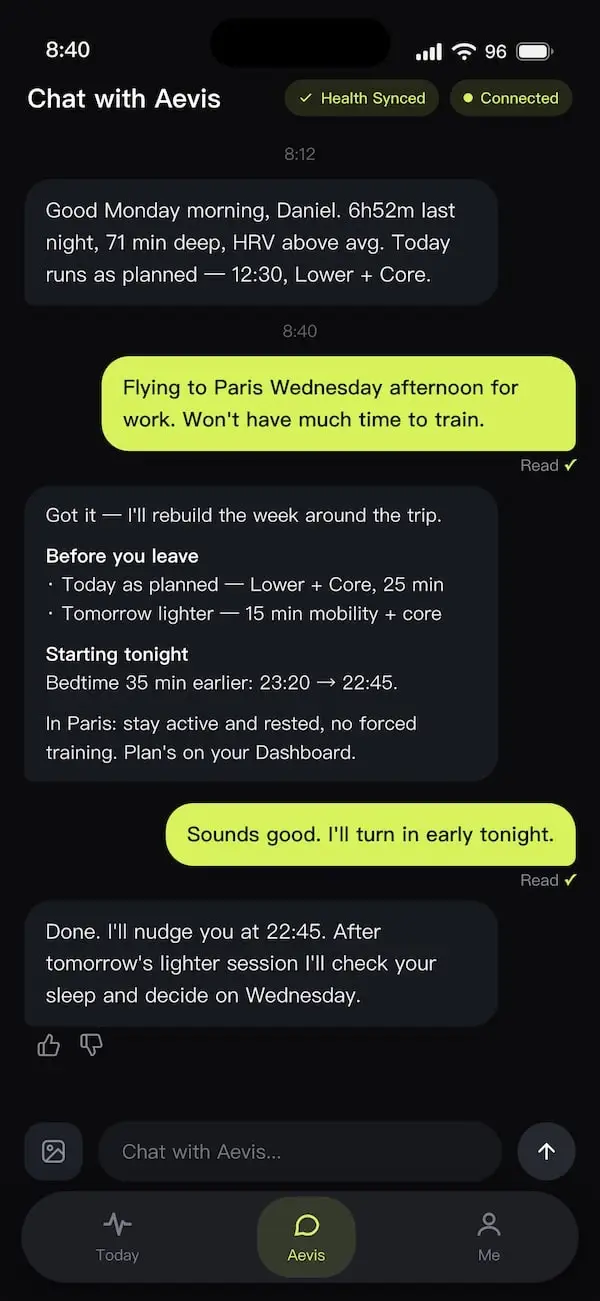Focus the Chat with Aevis message field

(300, 1151)
